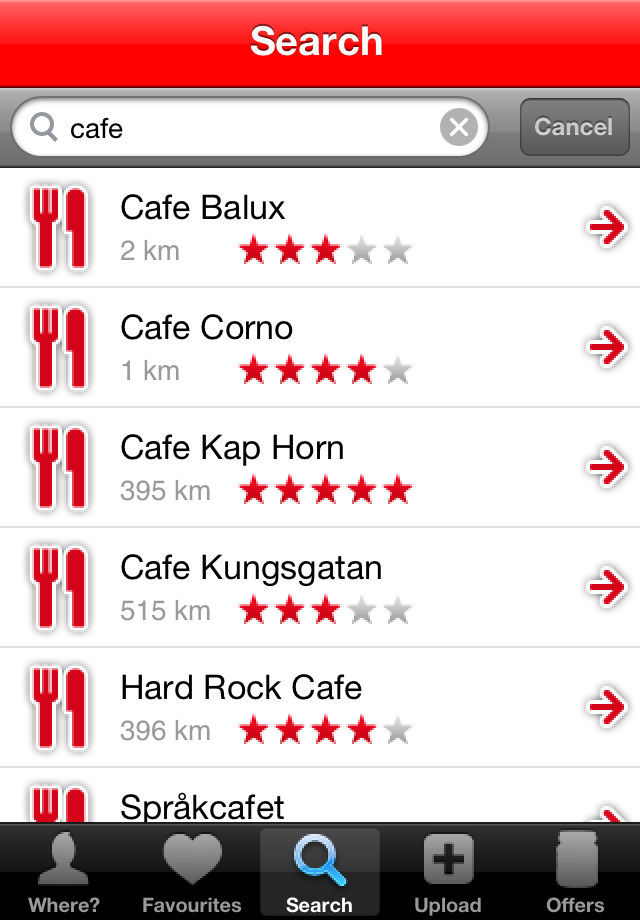Switch to the Where? tab
This screenshot has height=920, width=640.
pyautogui.click(x=64, y=872)
